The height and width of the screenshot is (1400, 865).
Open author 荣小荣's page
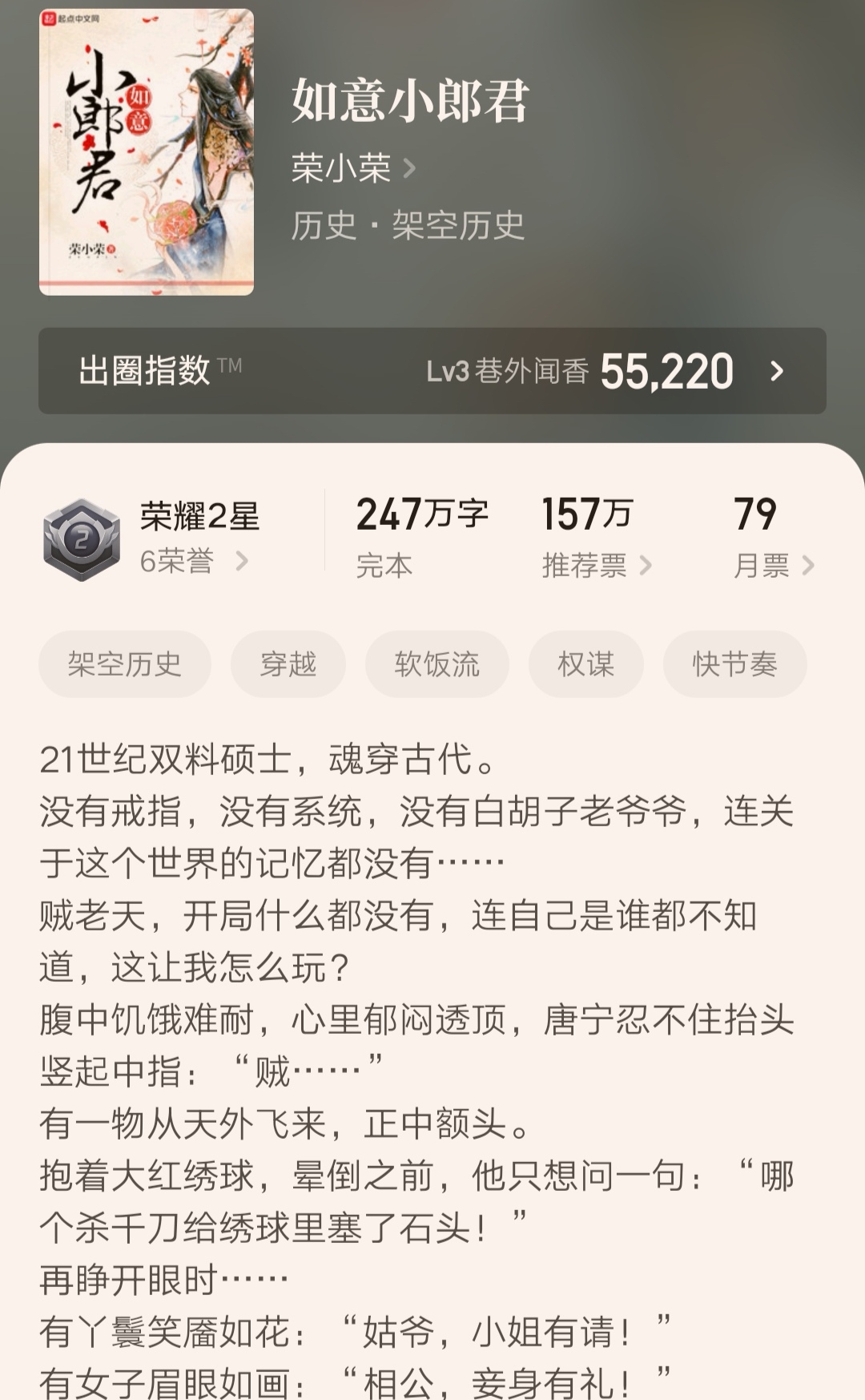(353, 168)
